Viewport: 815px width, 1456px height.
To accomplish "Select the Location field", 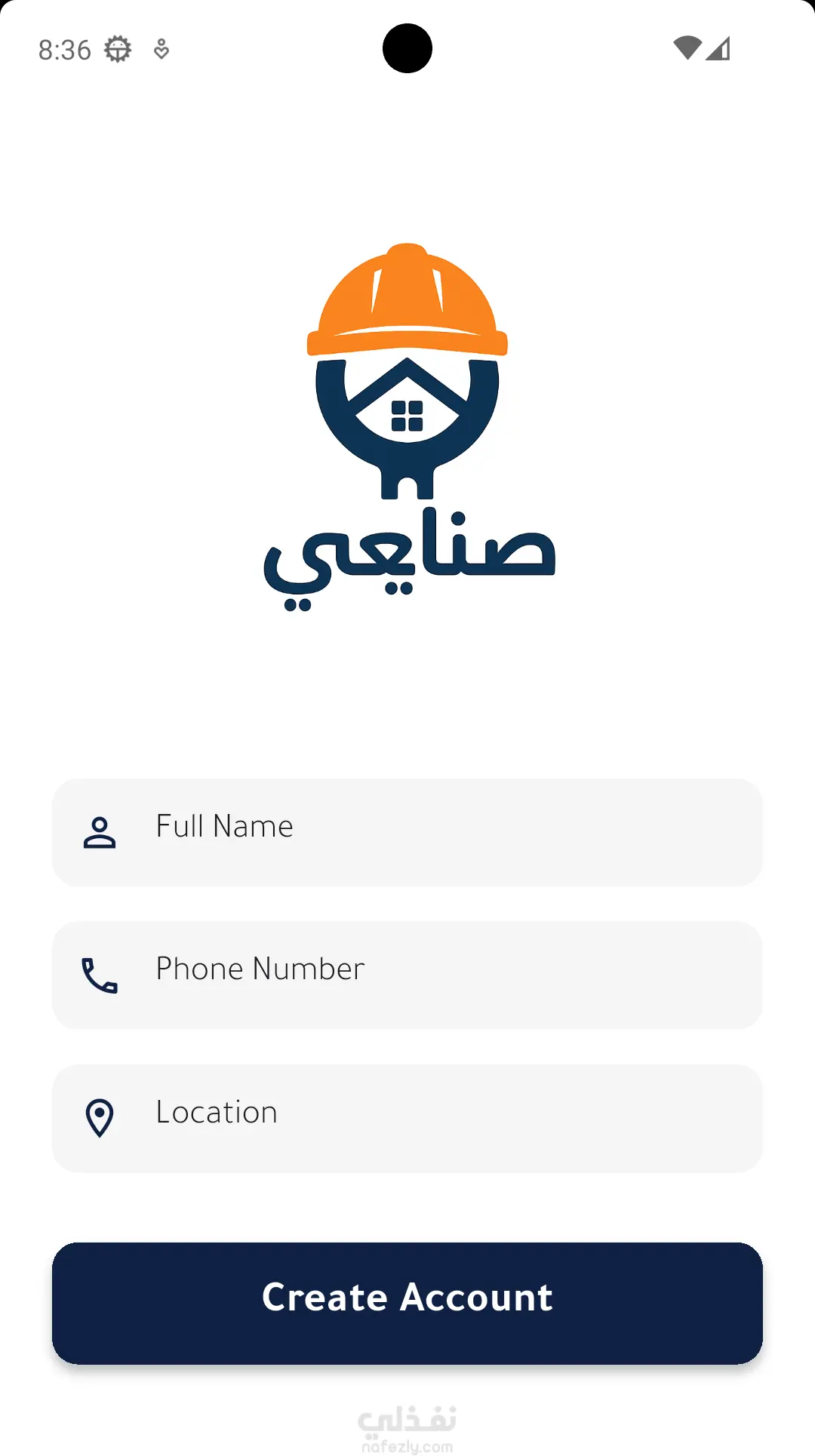I will click(407, 1118).
